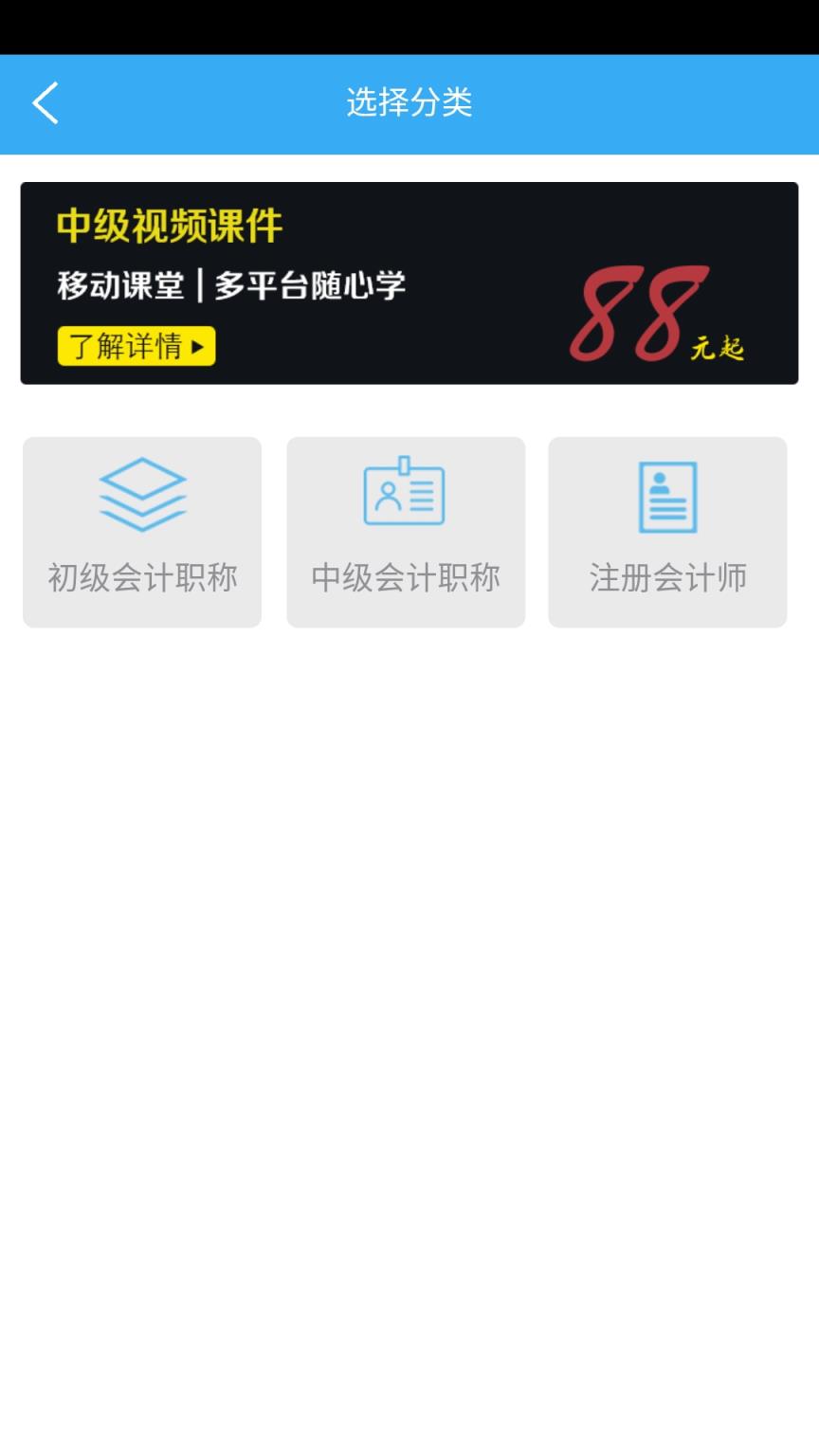
Task: Click the 选择分类 page title
Action: coord(409,104)
